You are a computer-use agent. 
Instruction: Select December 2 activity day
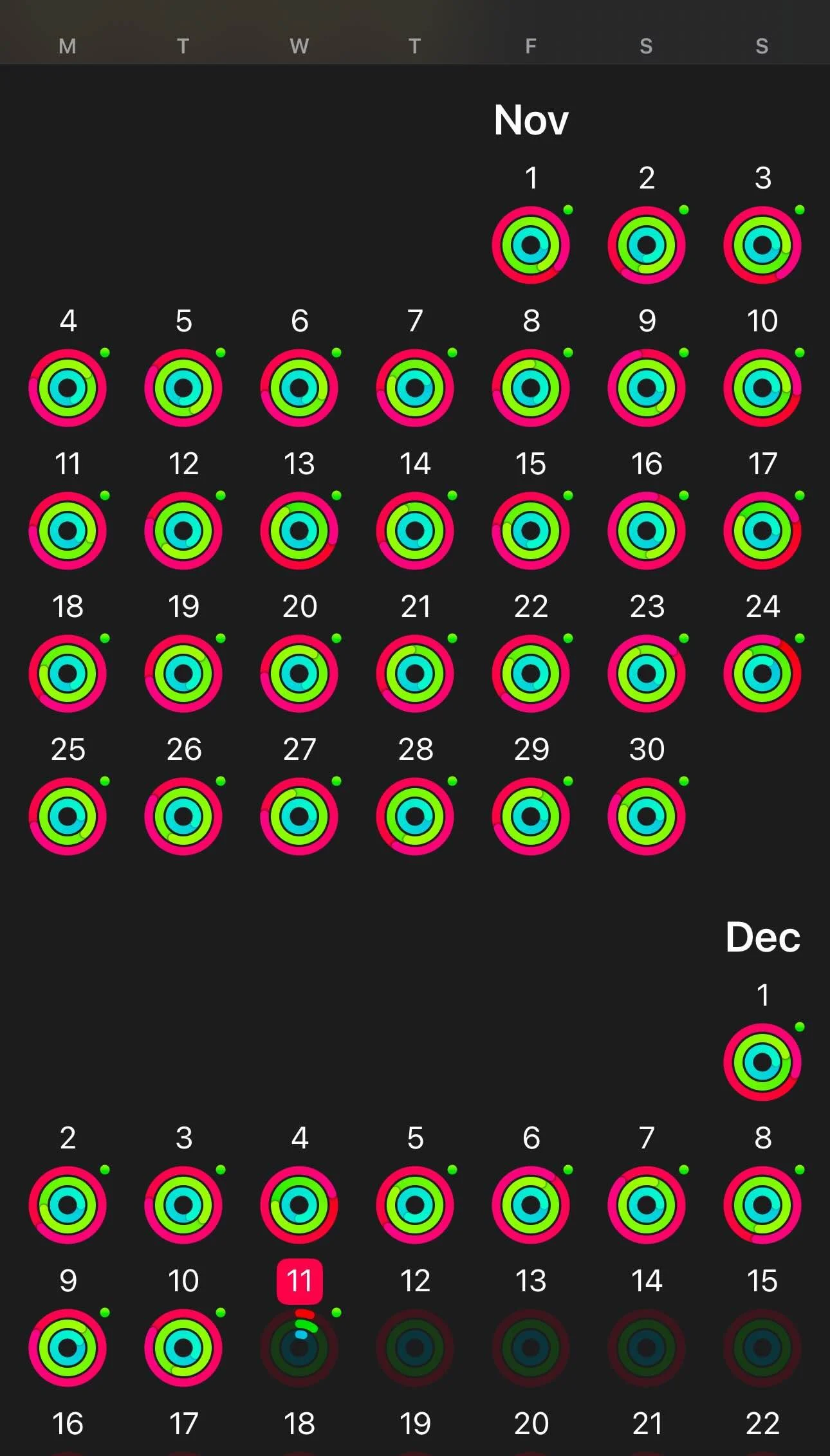click(68, 1205)
